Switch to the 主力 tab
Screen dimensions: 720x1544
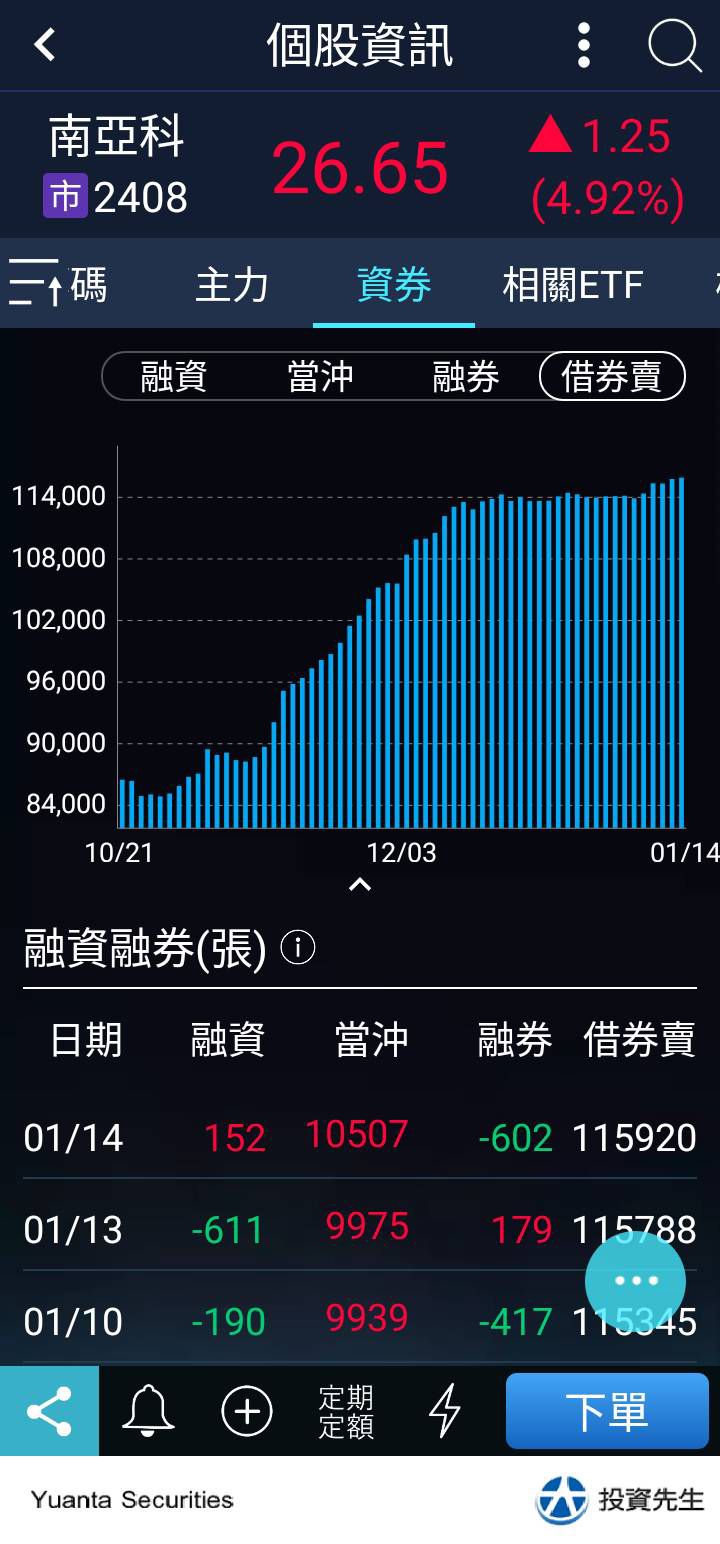pyautogui.click(x=232, y=286)
